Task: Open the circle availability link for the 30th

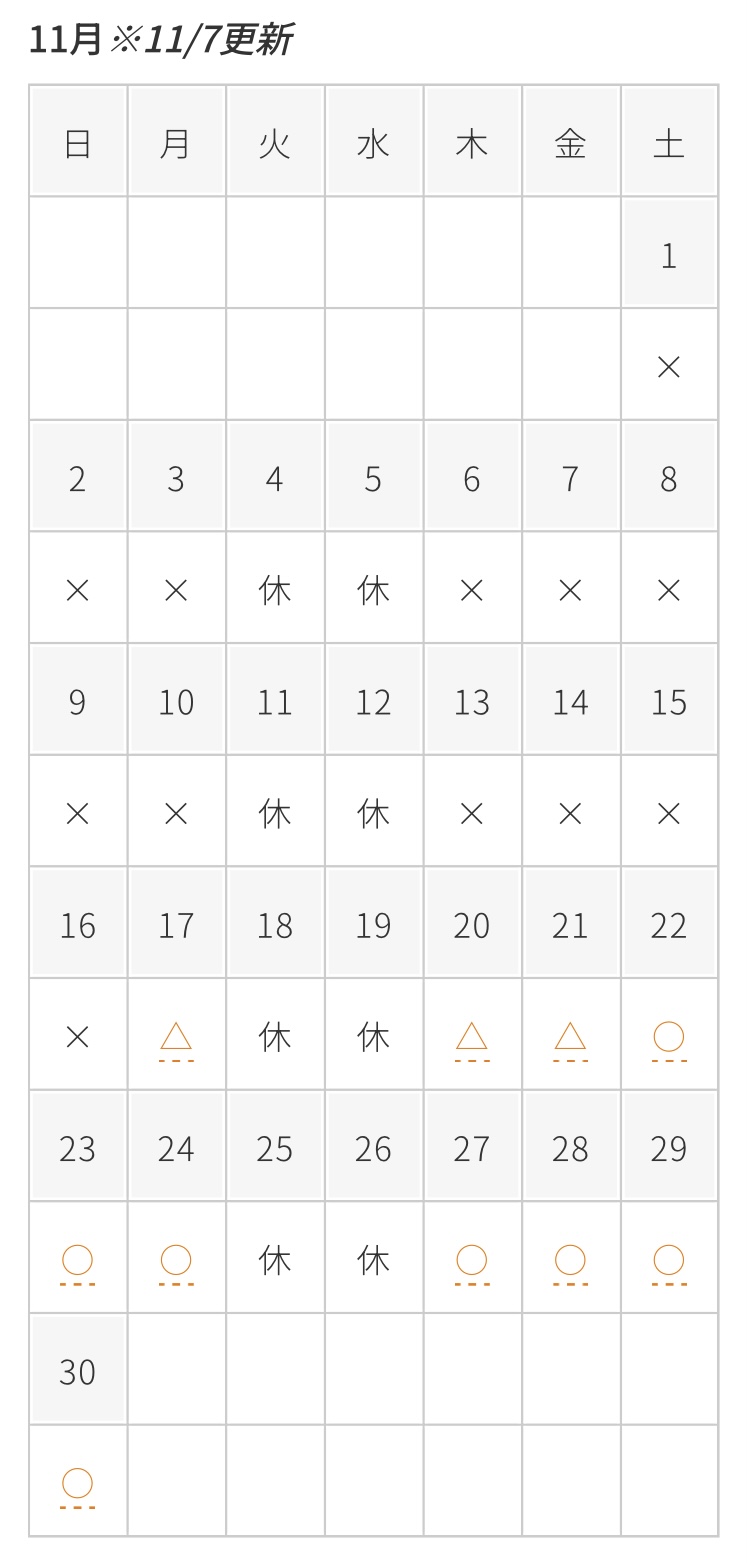Action: tap(77, 1483)
